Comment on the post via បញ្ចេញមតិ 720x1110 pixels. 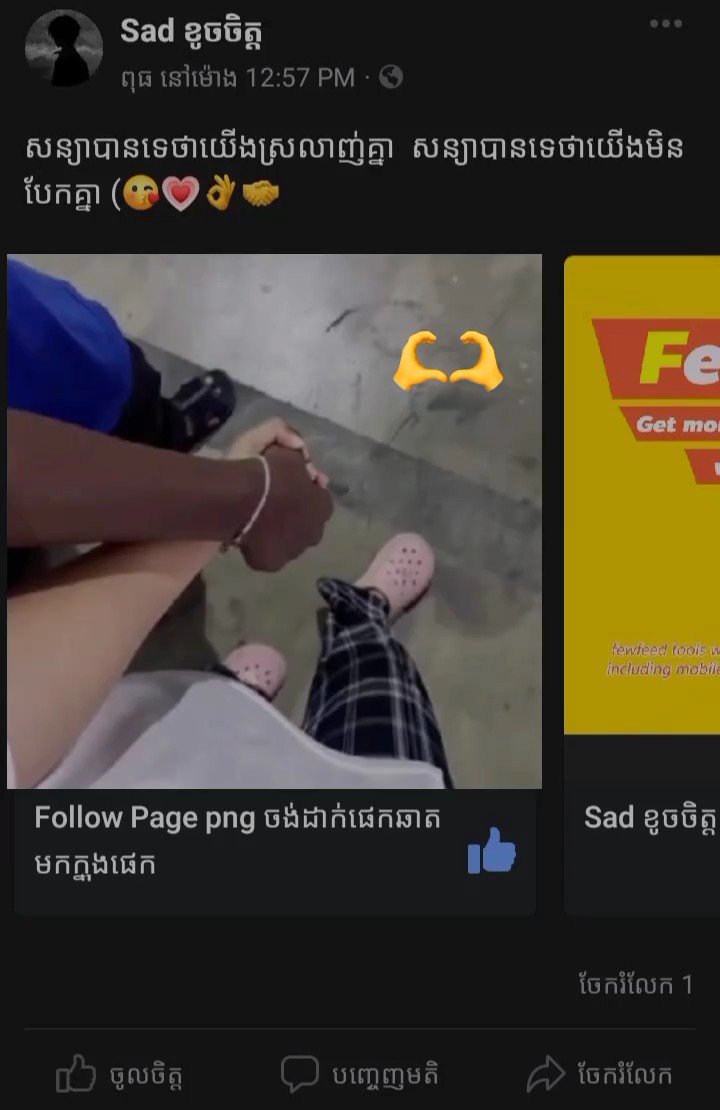[360, 1075]
